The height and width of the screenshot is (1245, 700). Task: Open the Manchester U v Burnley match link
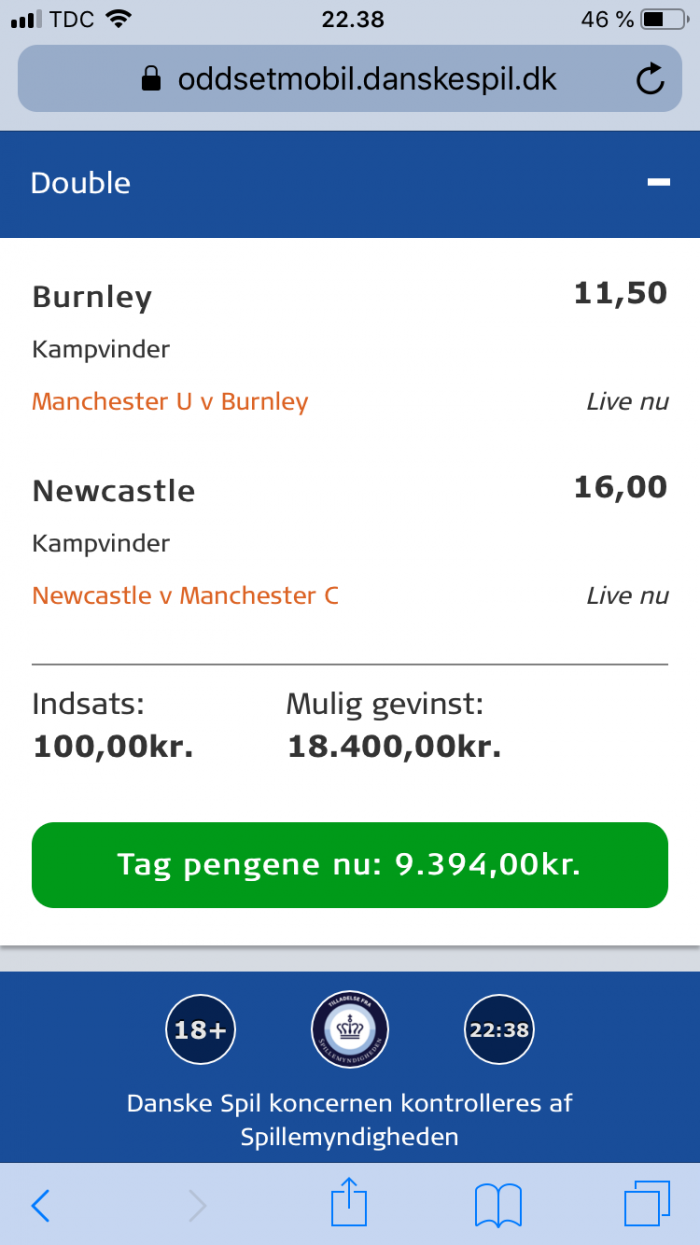(x=170, y=402)
